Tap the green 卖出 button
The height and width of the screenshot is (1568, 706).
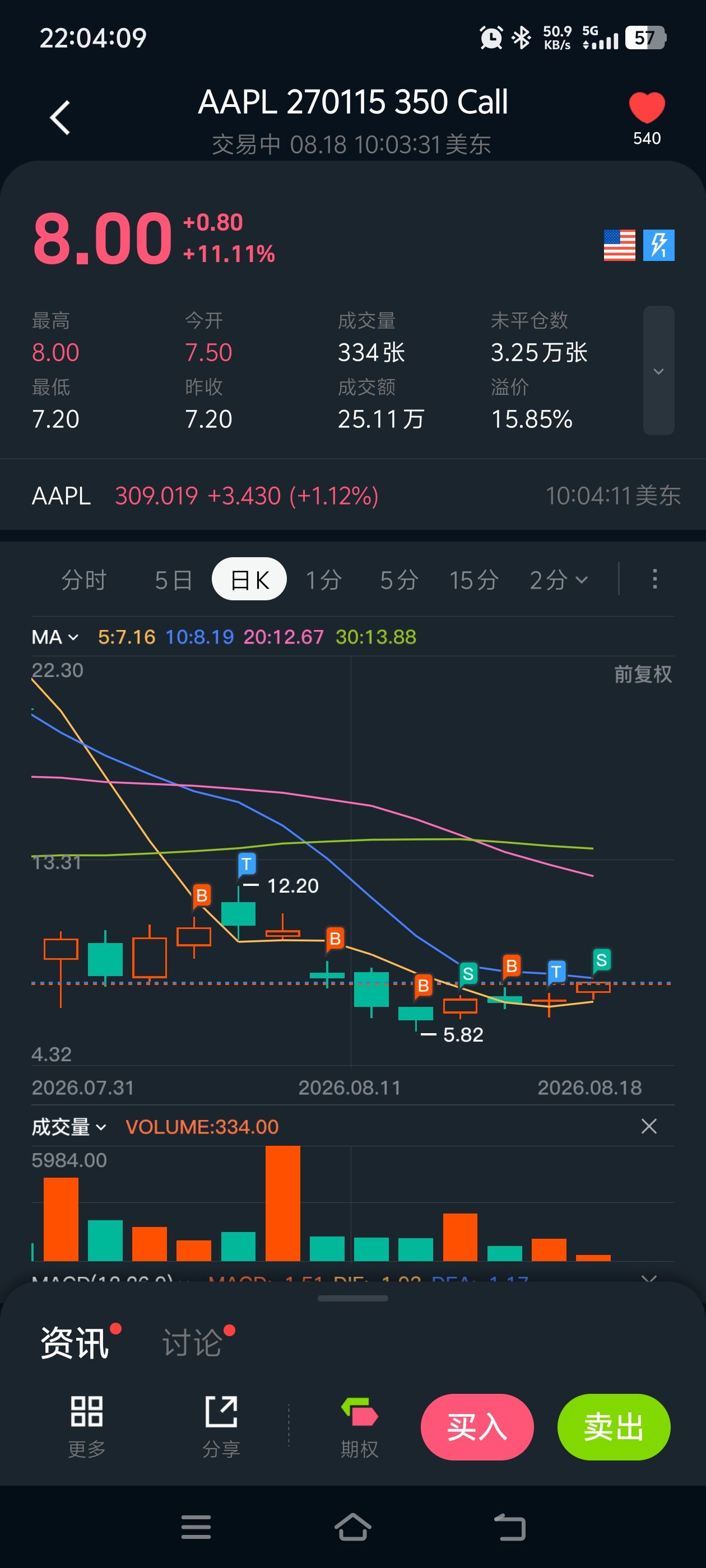click(614, 1427)
